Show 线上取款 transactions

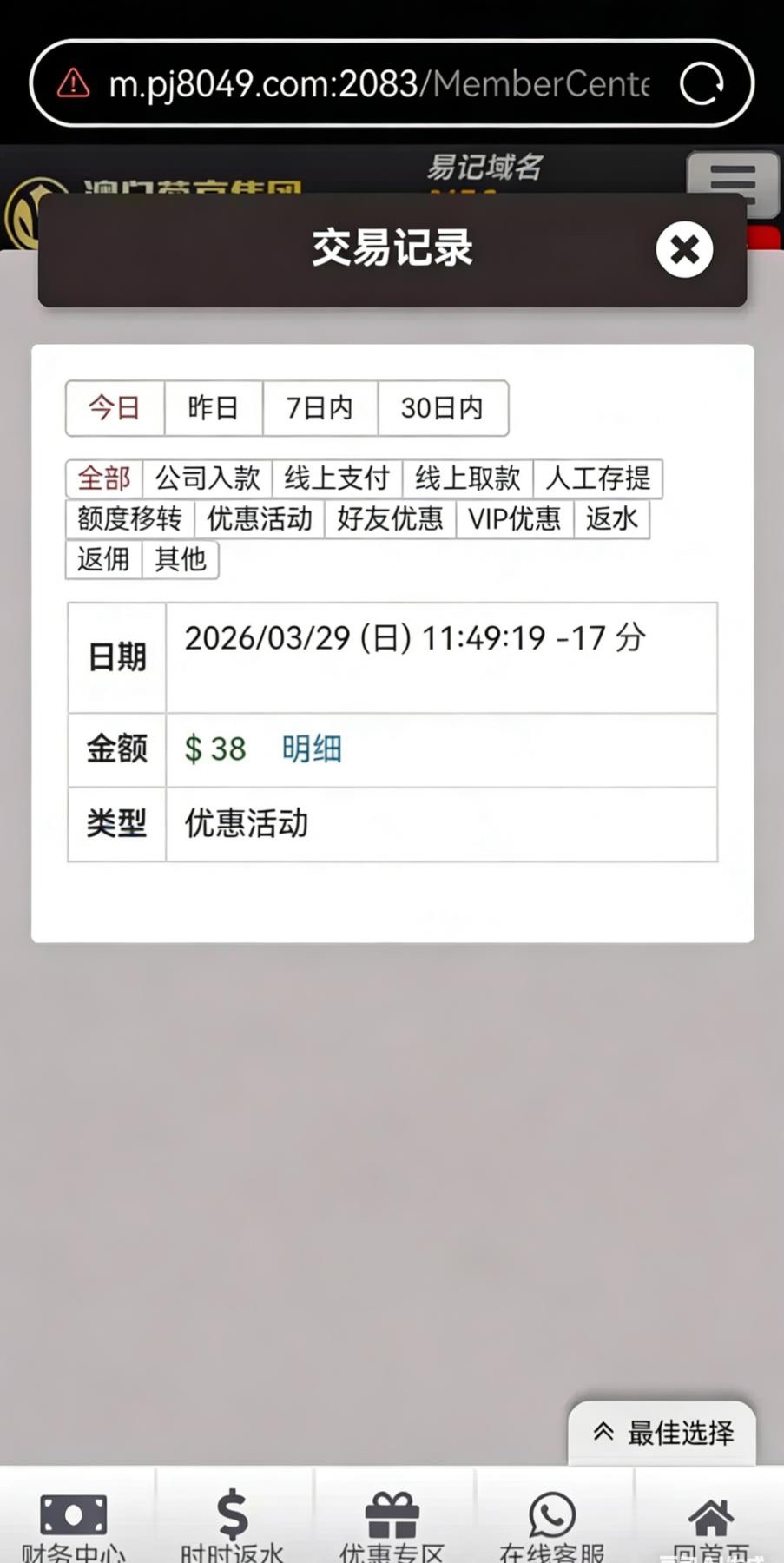point(467,478)
